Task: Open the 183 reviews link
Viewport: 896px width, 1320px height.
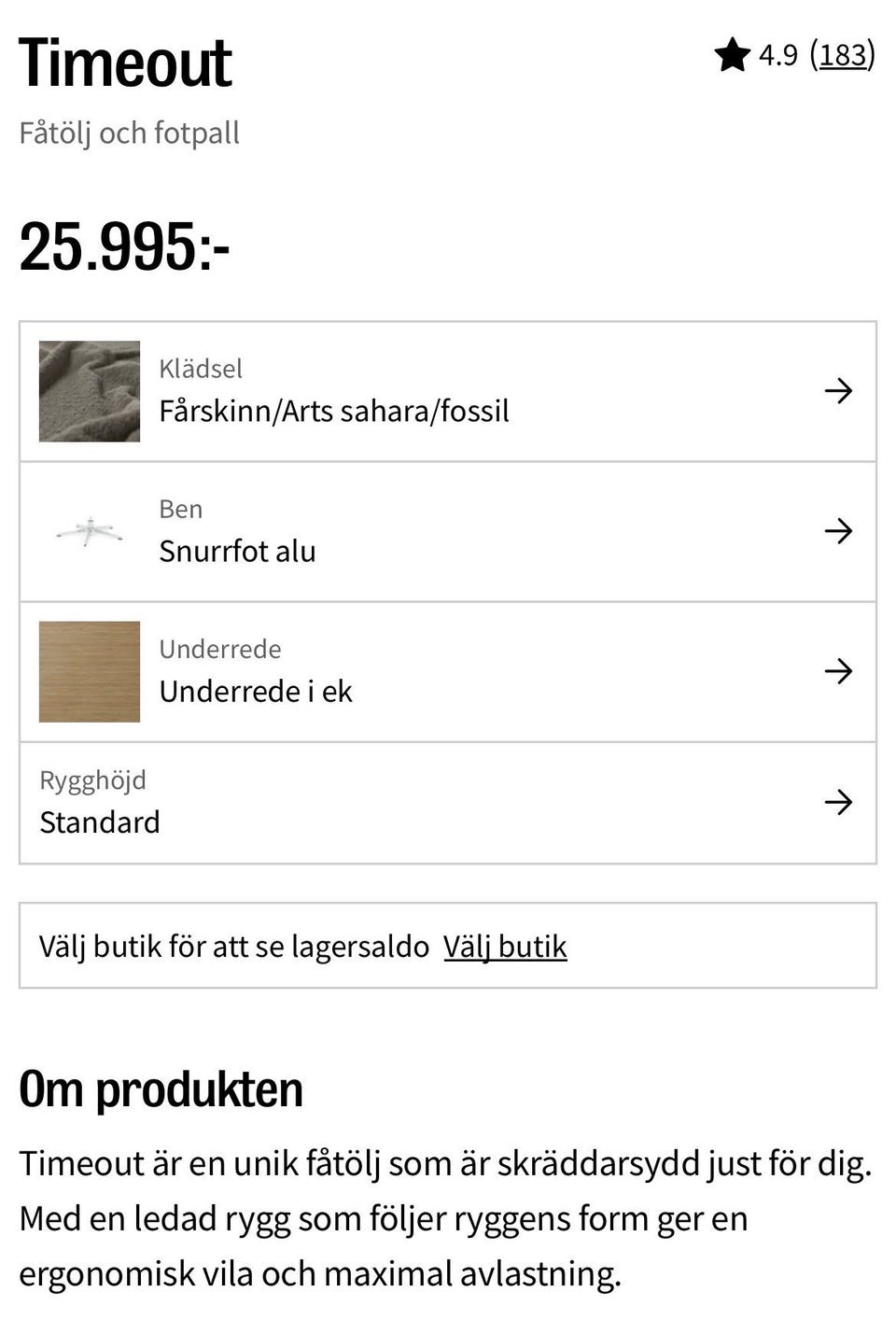Action: (x=843, y=54)
